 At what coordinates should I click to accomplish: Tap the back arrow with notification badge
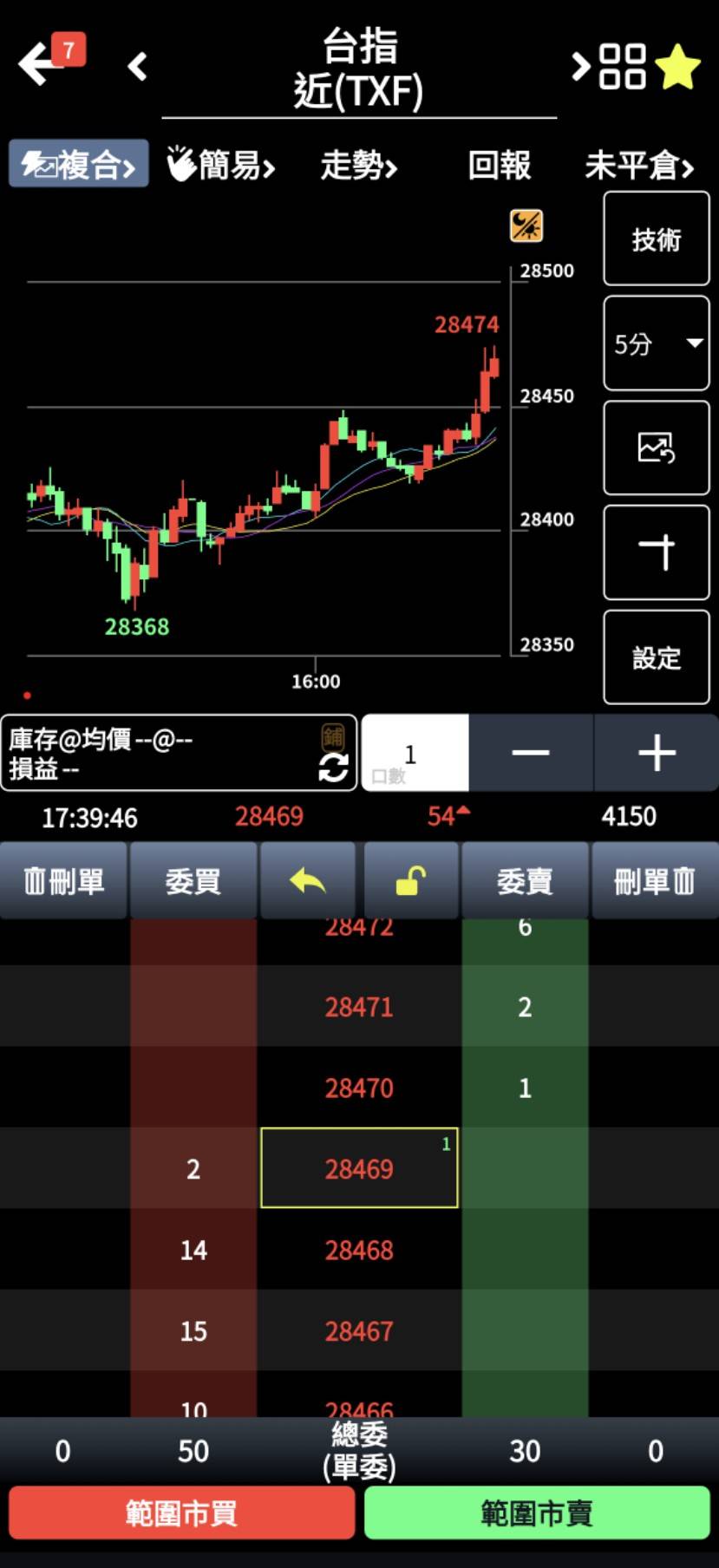(36, 63)
